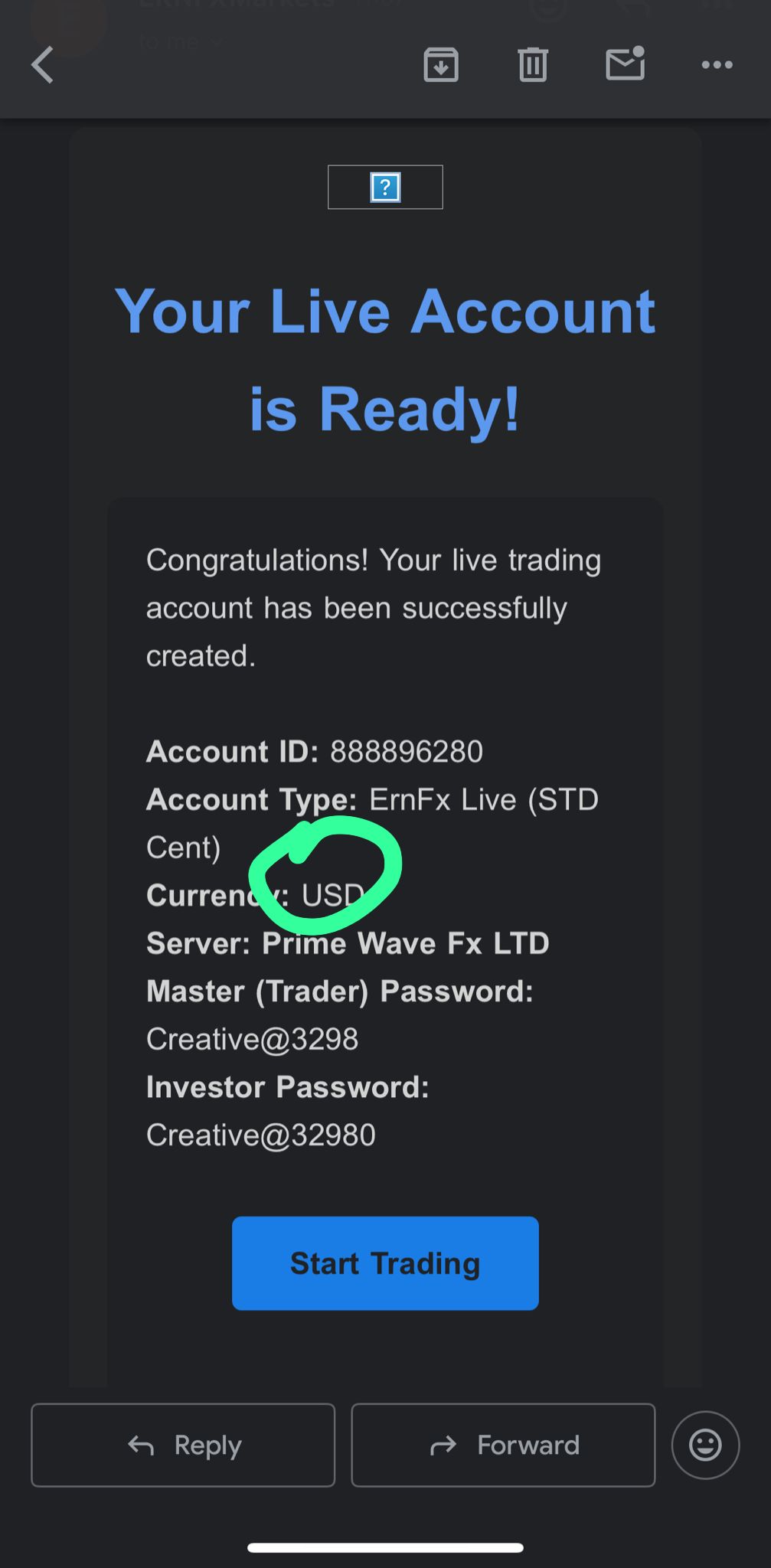Reply to this email
Screen dimensions: 771x1568
click(x=183, y=1445)
